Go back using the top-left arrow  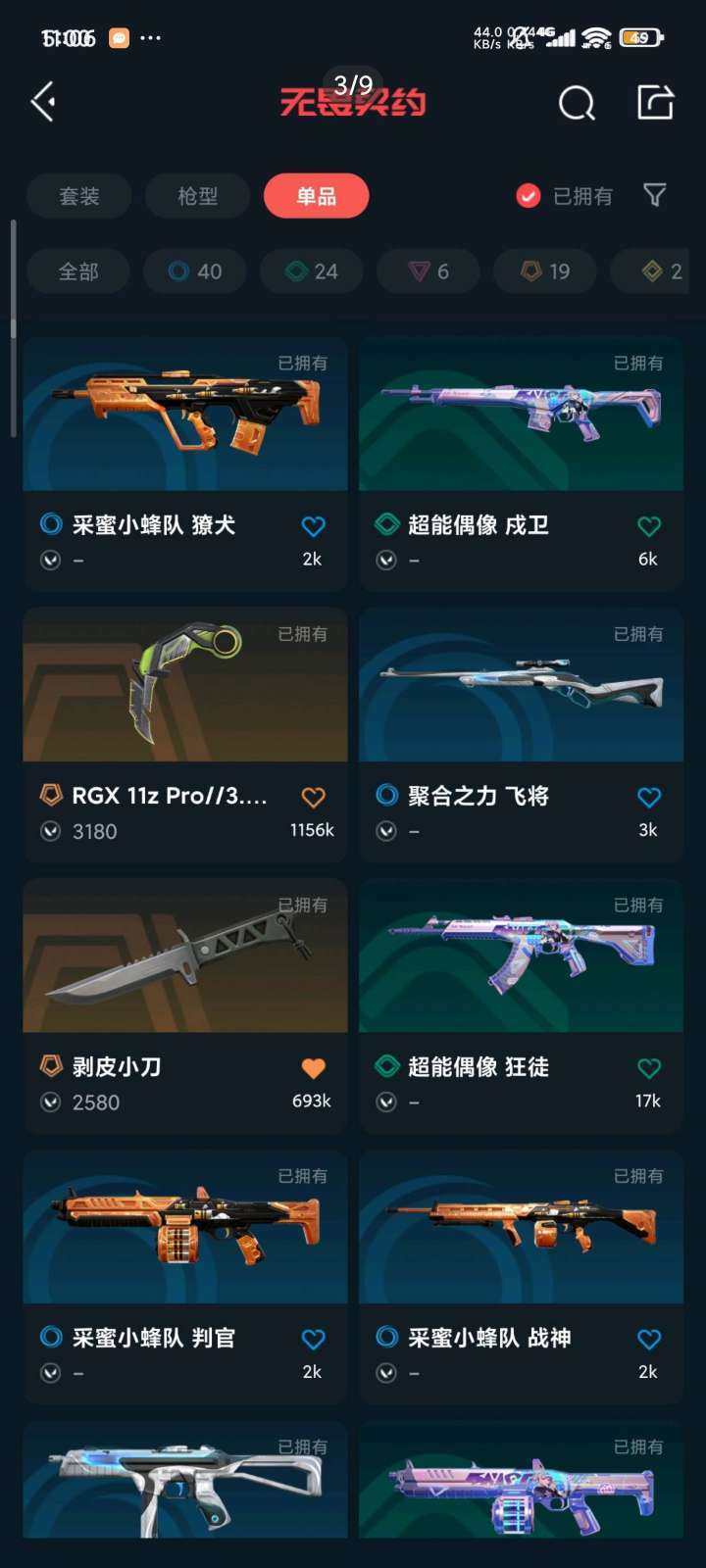[x=43, y=102]
